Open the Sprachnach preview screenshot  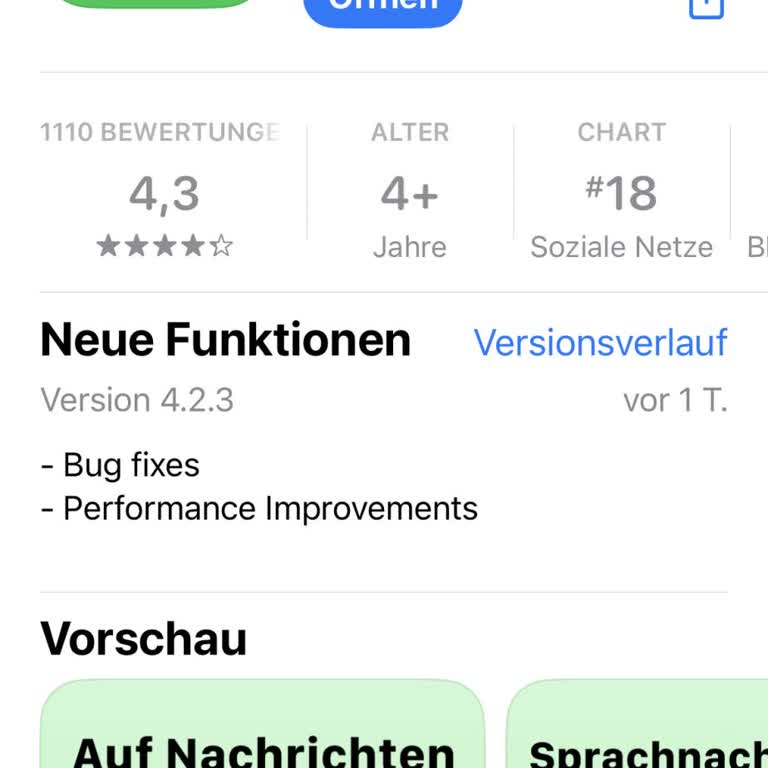coord(638,725)
